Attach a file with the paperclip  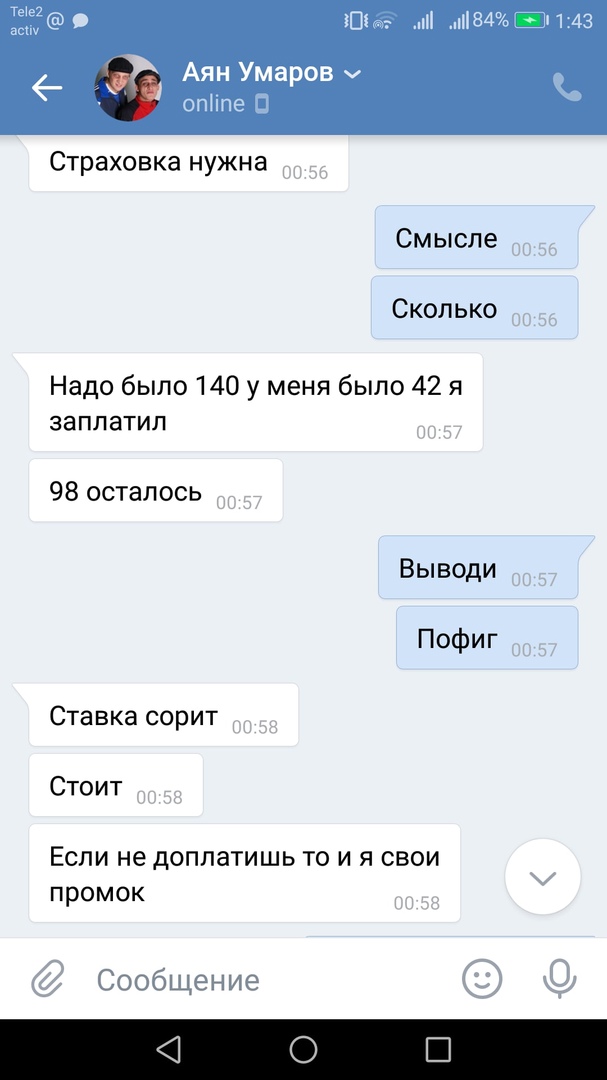coord(47,979)
